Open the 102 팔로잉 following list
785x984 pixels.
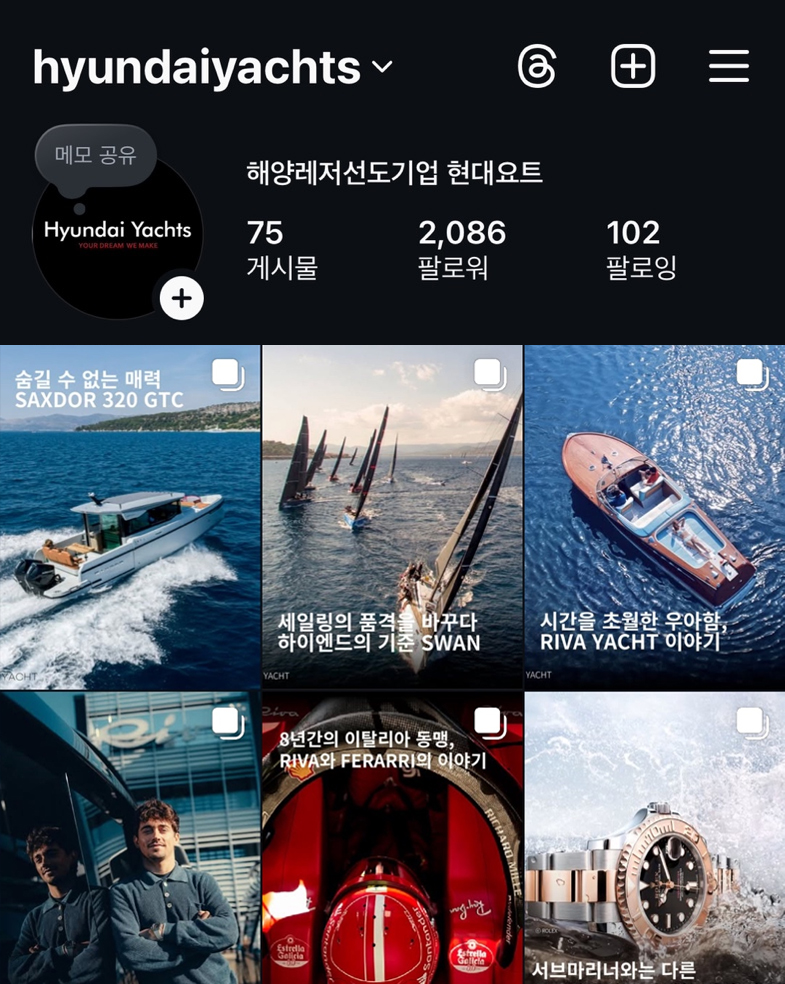click(641, 249)
